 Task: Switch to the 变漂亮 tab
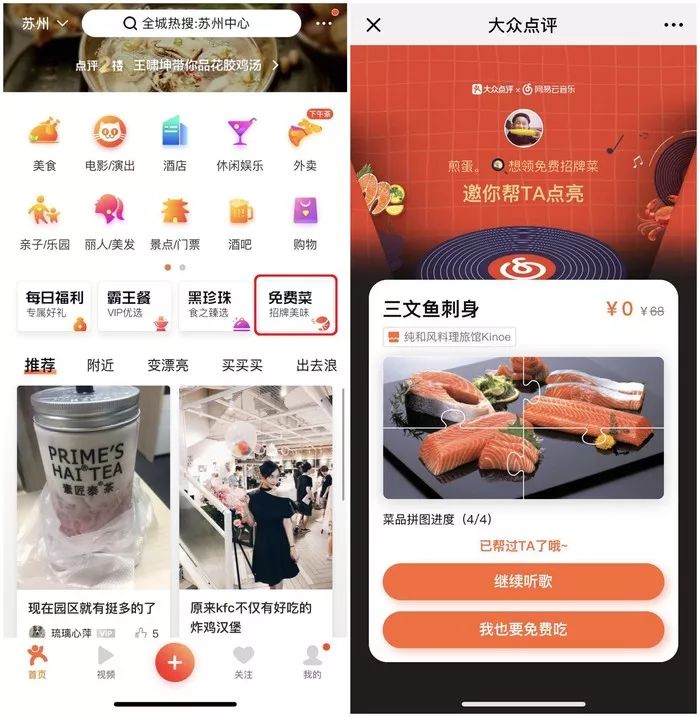tap(167, 365)
